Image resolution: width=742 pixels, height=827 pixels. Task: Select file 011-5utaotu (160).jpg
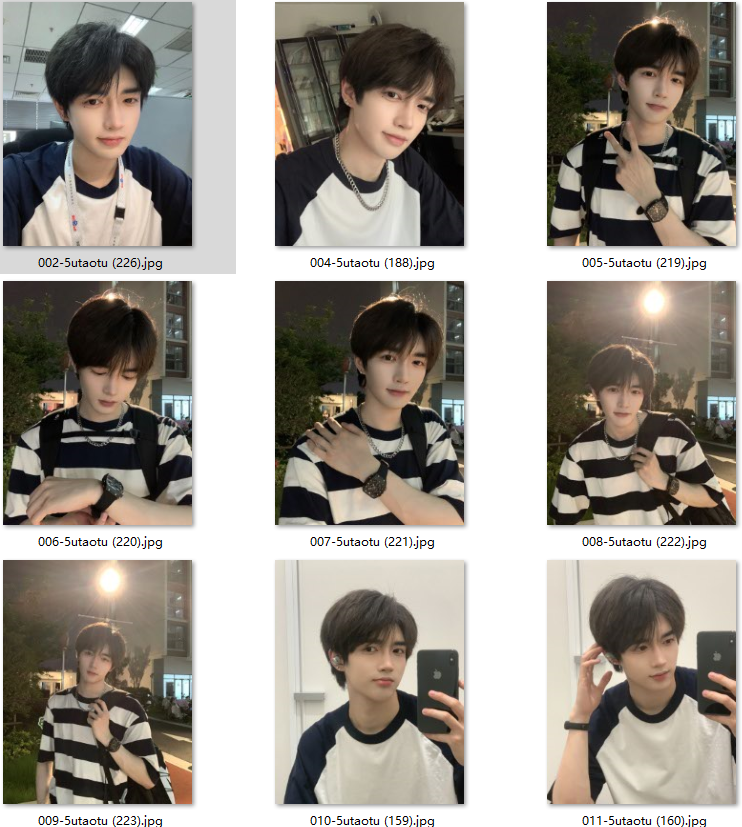(641, 682)
